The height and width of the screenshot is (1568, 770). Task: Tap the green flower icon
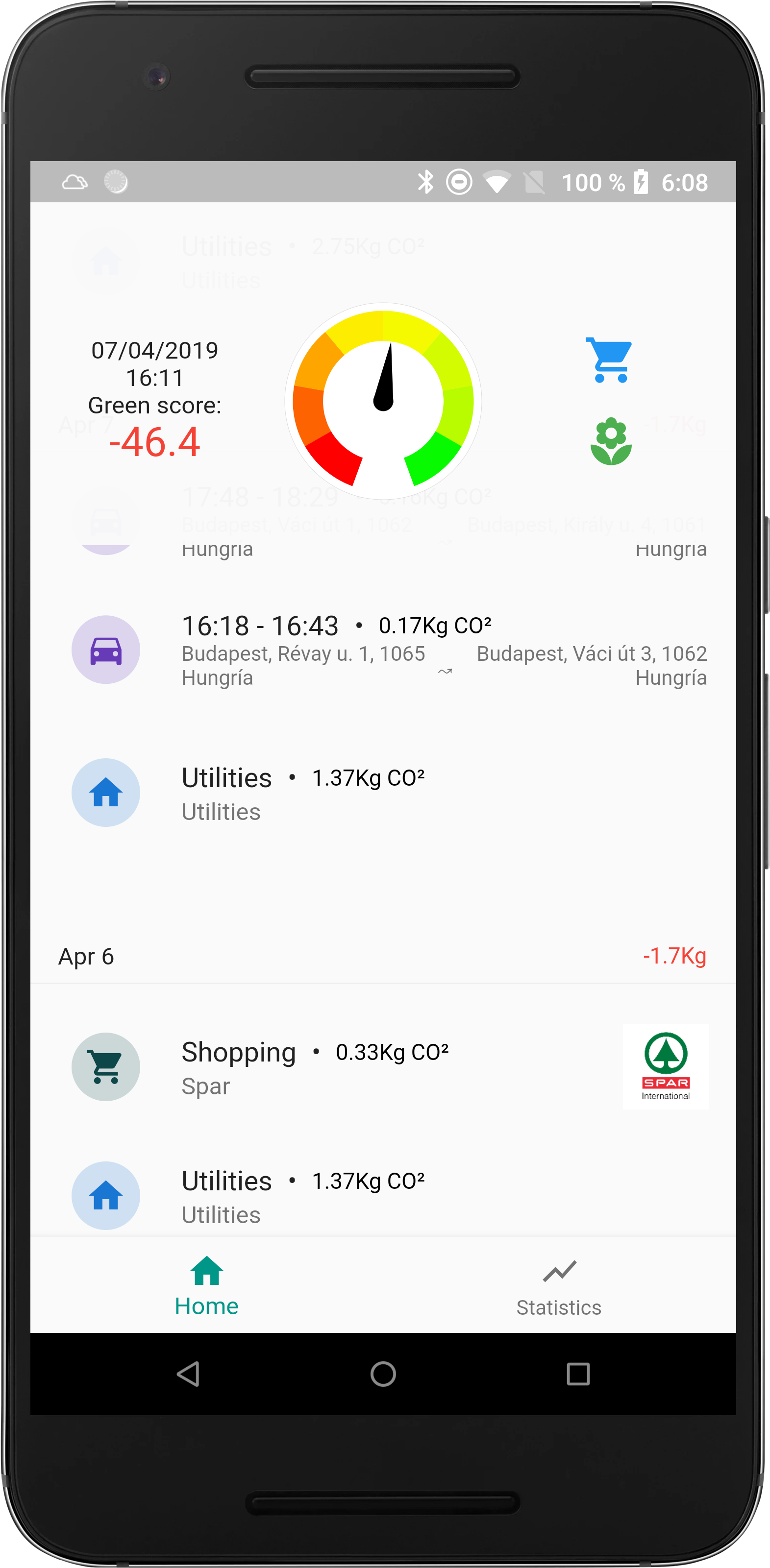[x=611, y=441]
